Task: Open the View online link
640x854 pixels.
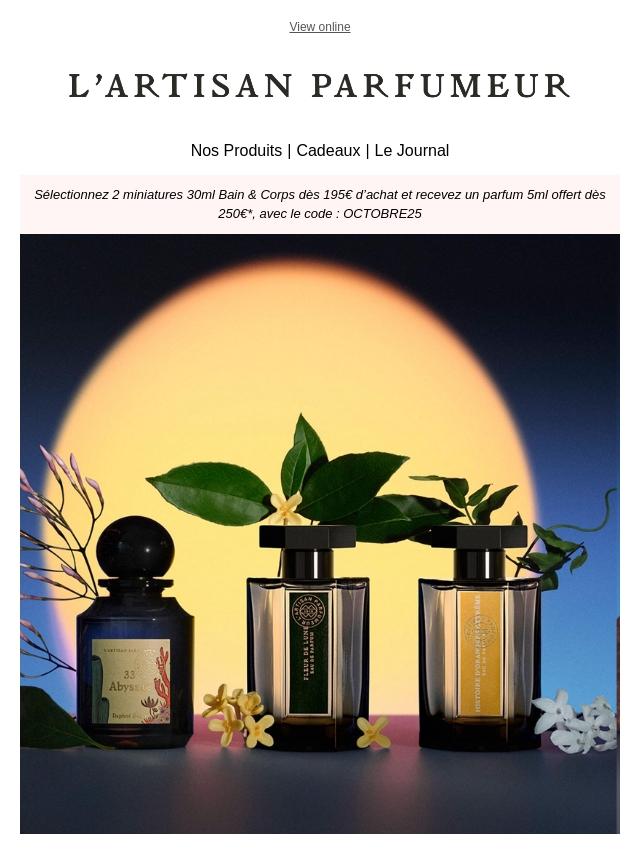Action: [320, 27]
